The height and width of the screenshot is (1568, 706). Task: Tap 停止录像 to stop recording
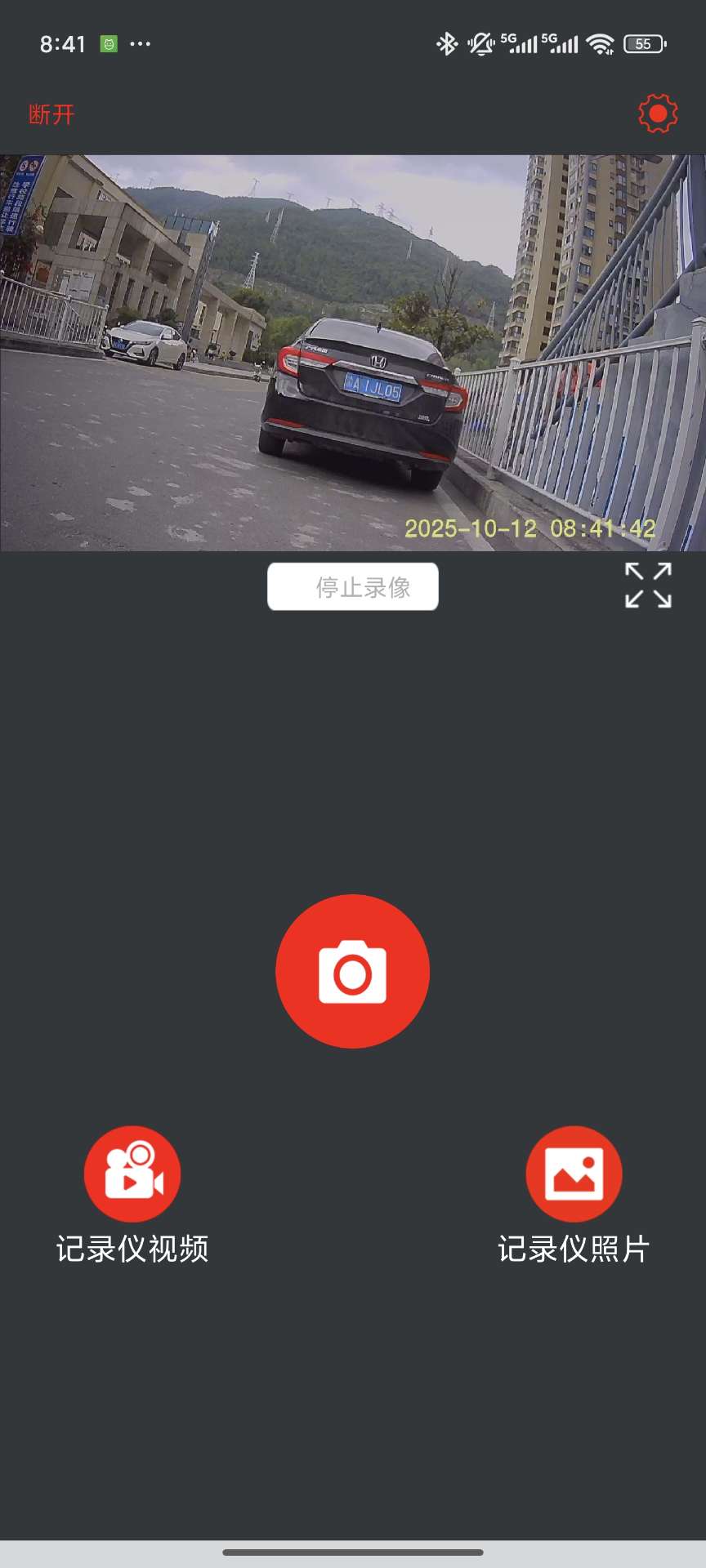point(353,586)
